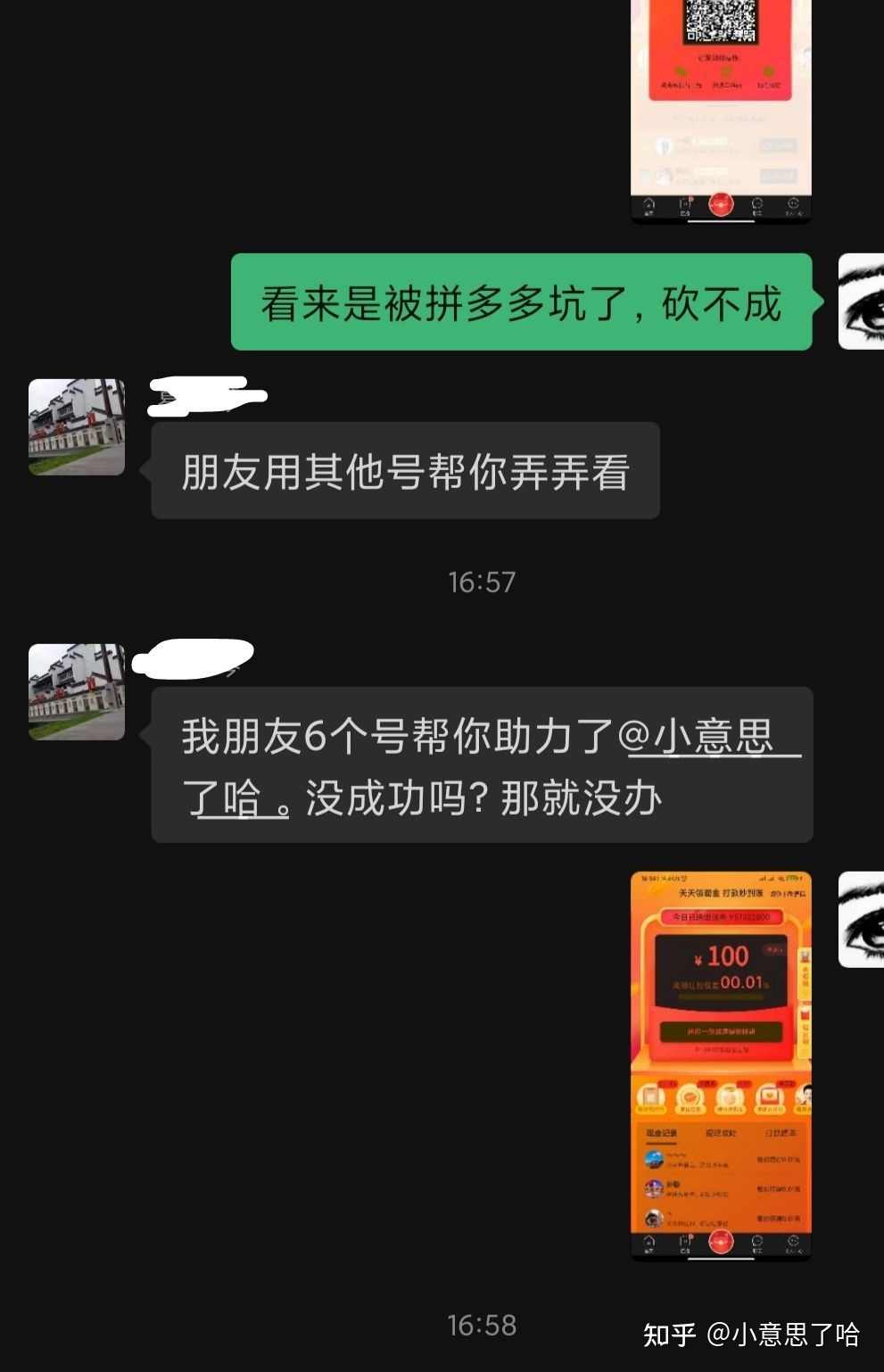This screenshot has height=1372, width=884.
Task: Tap the eye avatar next to the ¥100 screenshot
Action: (x=861, y=920)
